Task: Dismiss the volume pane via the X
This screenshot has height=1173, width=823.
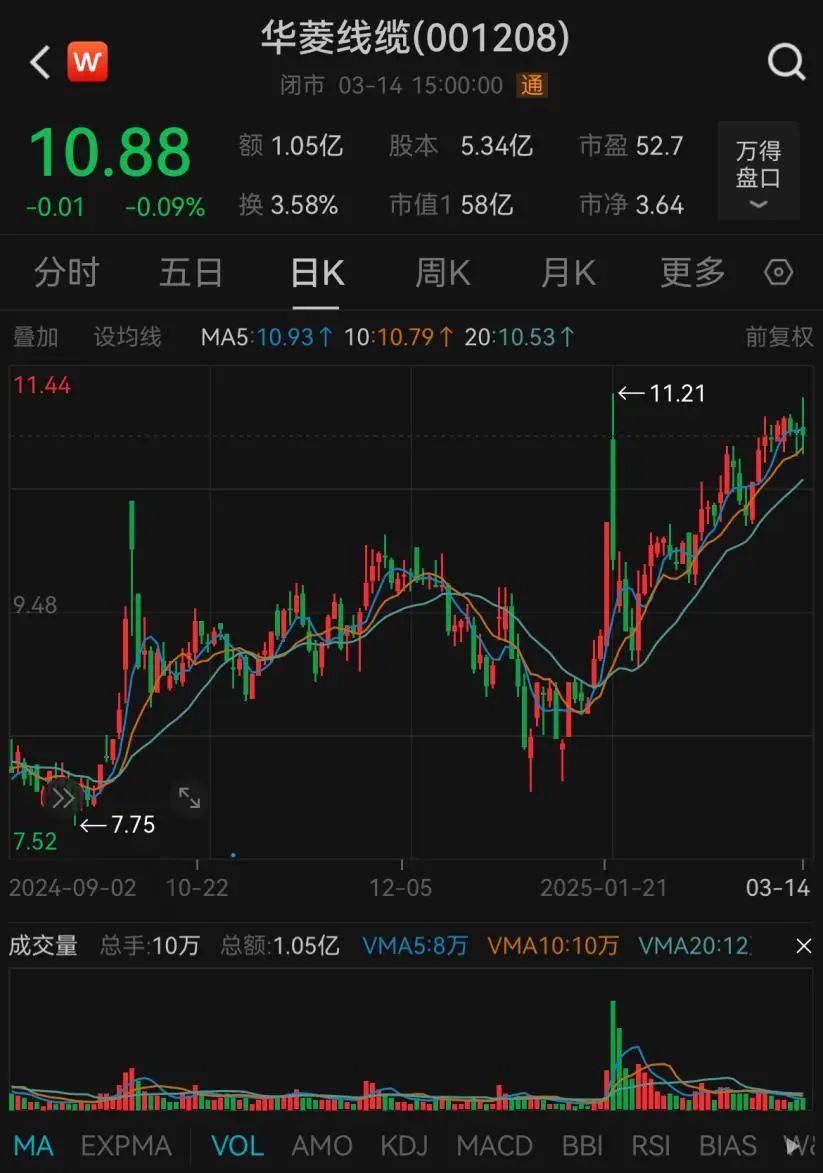Action: 803,945
